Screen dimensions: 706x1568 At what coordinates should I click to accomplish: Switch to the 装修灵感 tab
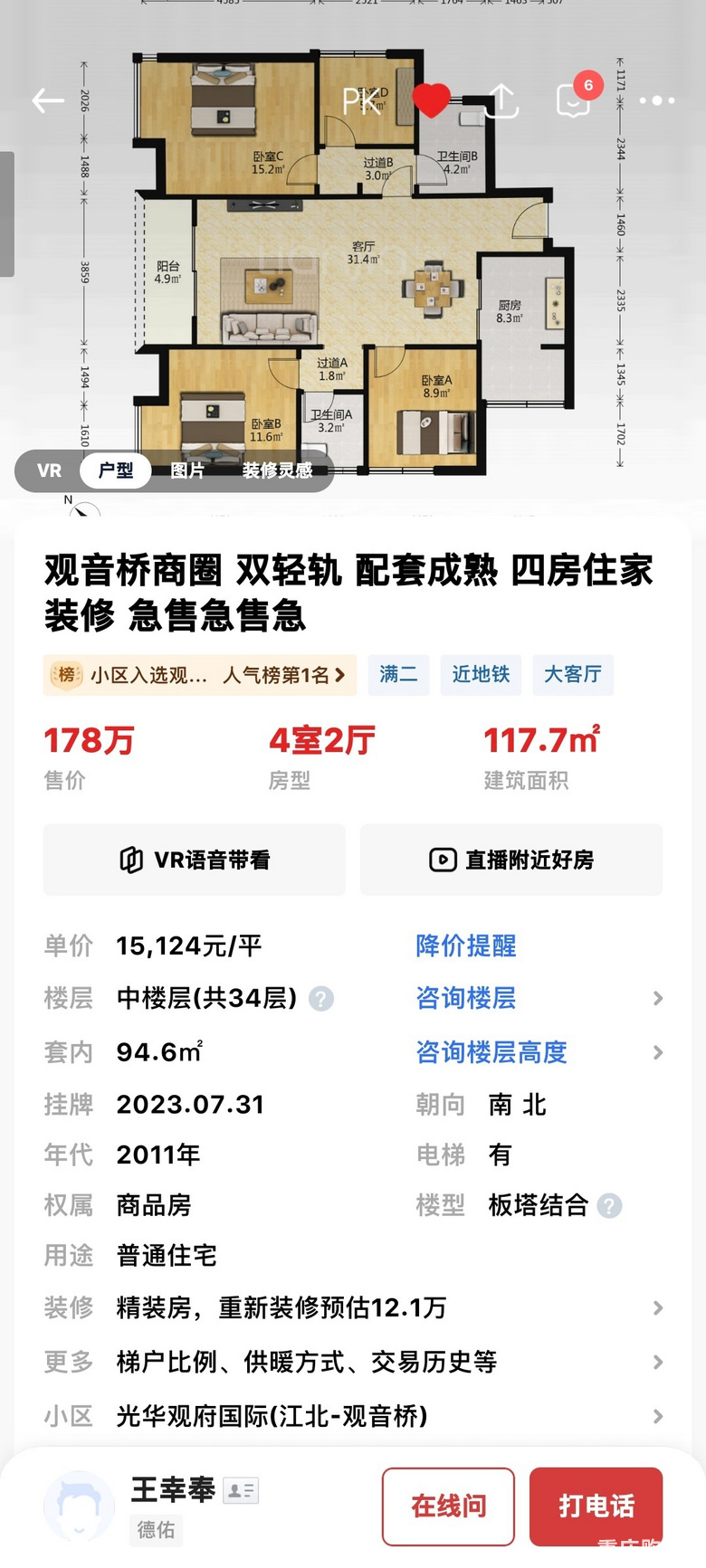tap(277, 470)
